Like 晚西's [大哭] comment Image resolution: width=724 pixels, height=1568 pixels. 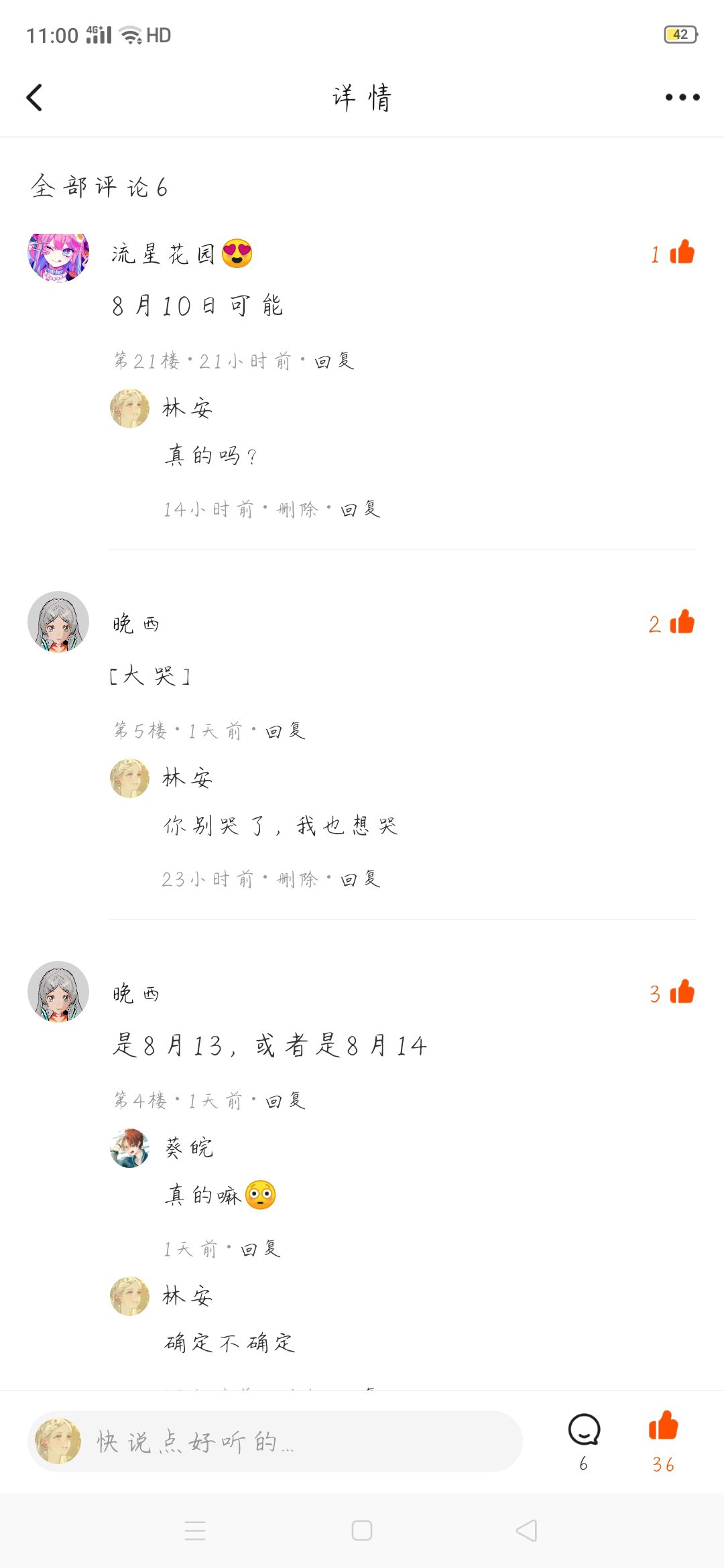pyautogui.click(x=681, y=623)
